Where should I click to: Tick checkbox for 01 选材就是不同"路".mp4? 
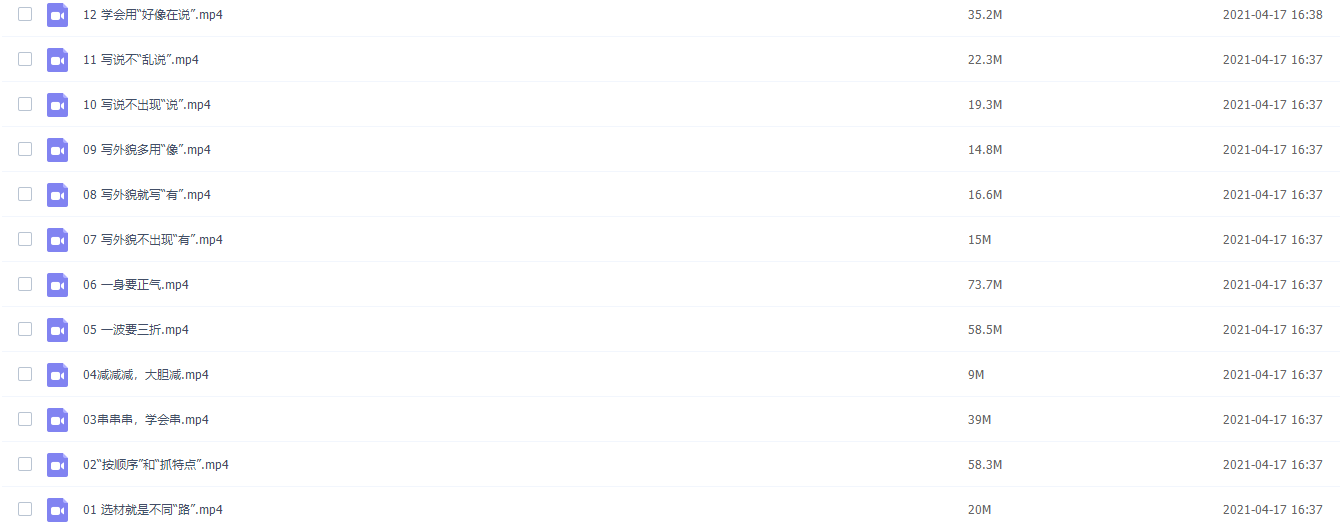[25, 510]
